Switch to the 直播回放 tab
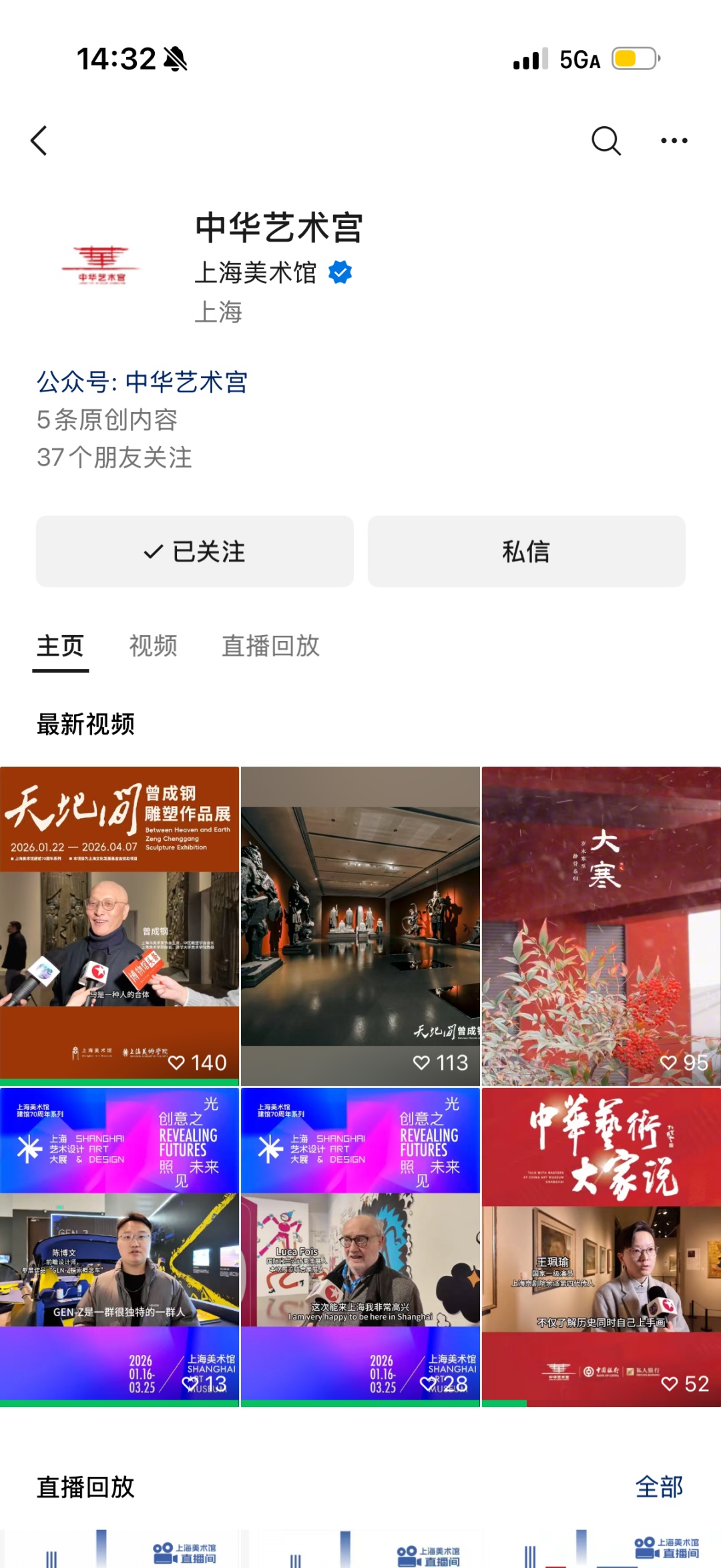721x1568 pixels. [270, 646]
